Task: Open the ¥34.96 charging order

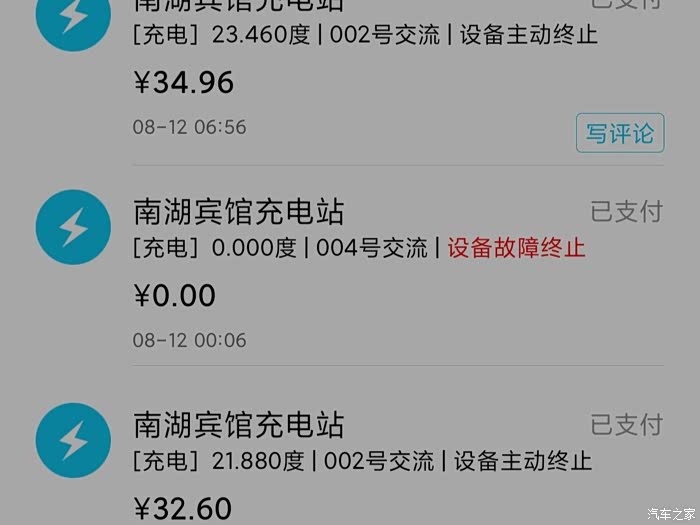Action: click(x=350, y=82)
